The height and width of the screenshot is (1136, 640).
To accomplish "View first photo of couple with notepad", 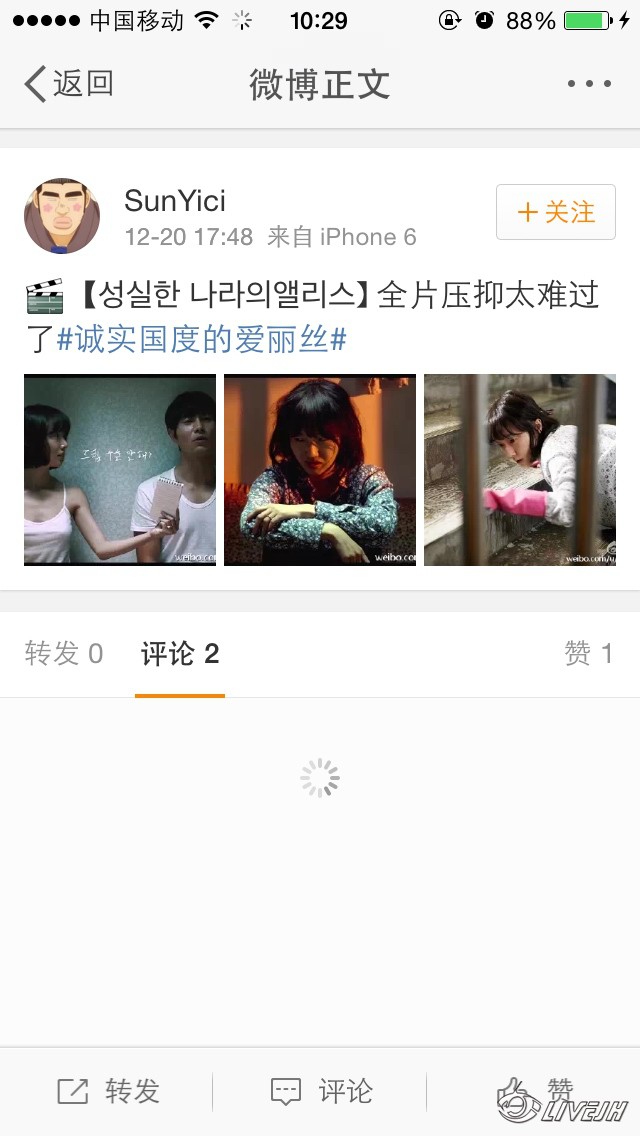I will [120, 470].
